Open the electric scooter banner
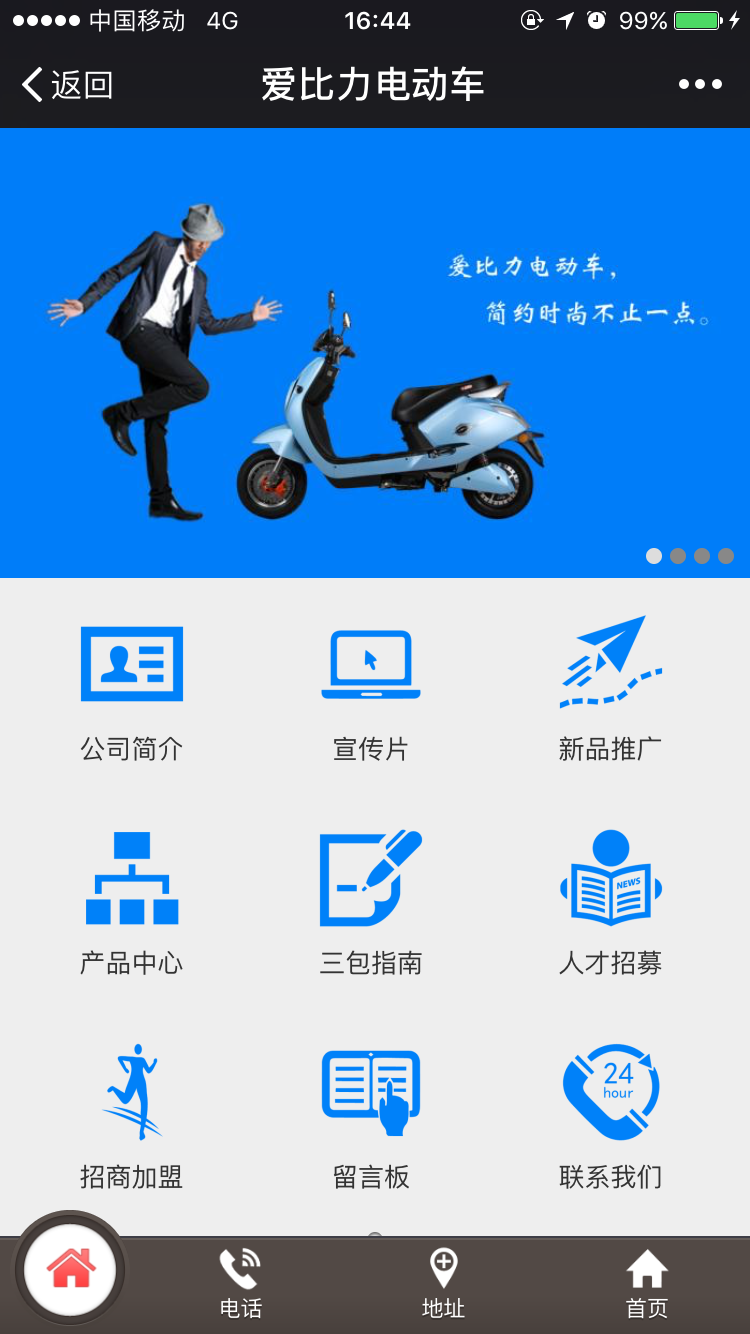 coord(375,352)
